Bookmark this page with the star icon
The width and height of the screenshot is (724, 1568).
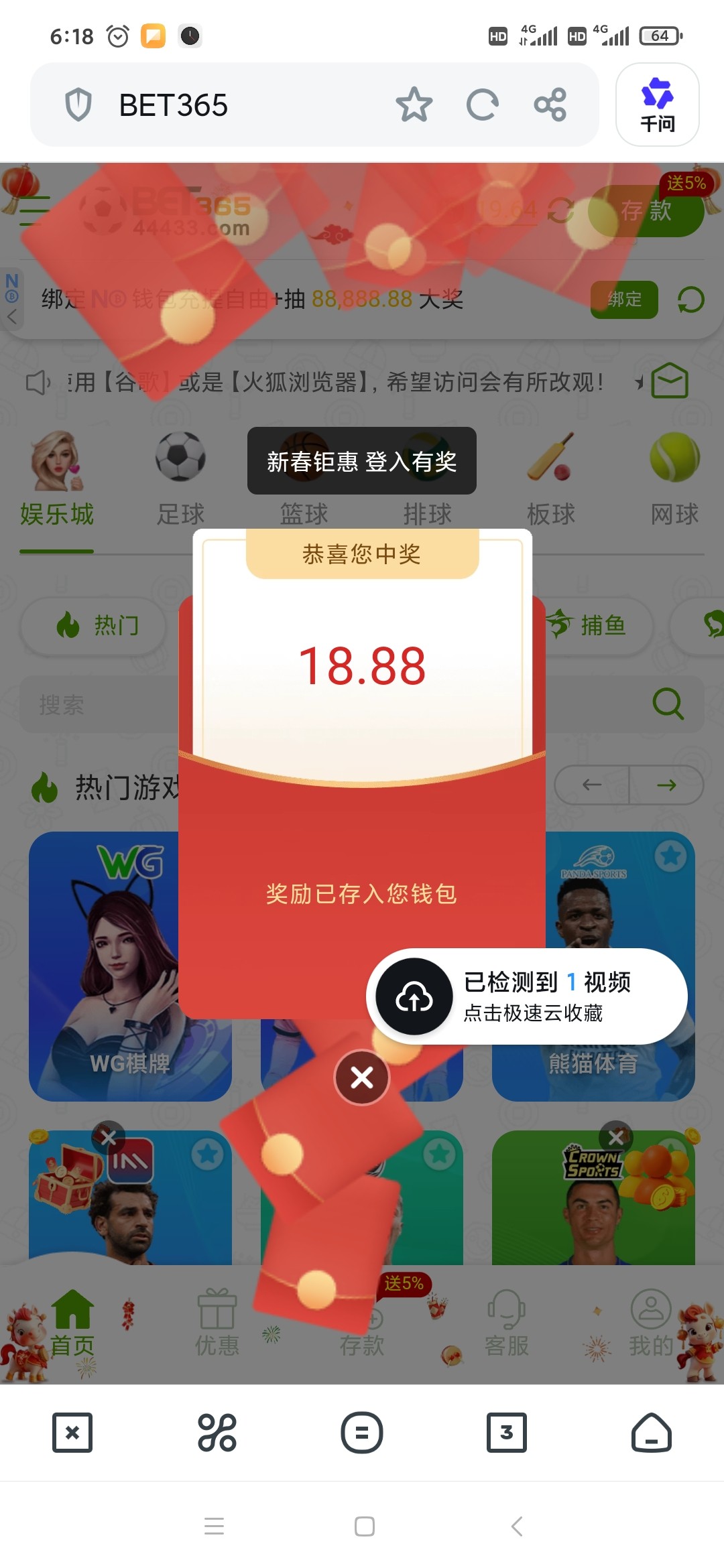click(414, 105)
